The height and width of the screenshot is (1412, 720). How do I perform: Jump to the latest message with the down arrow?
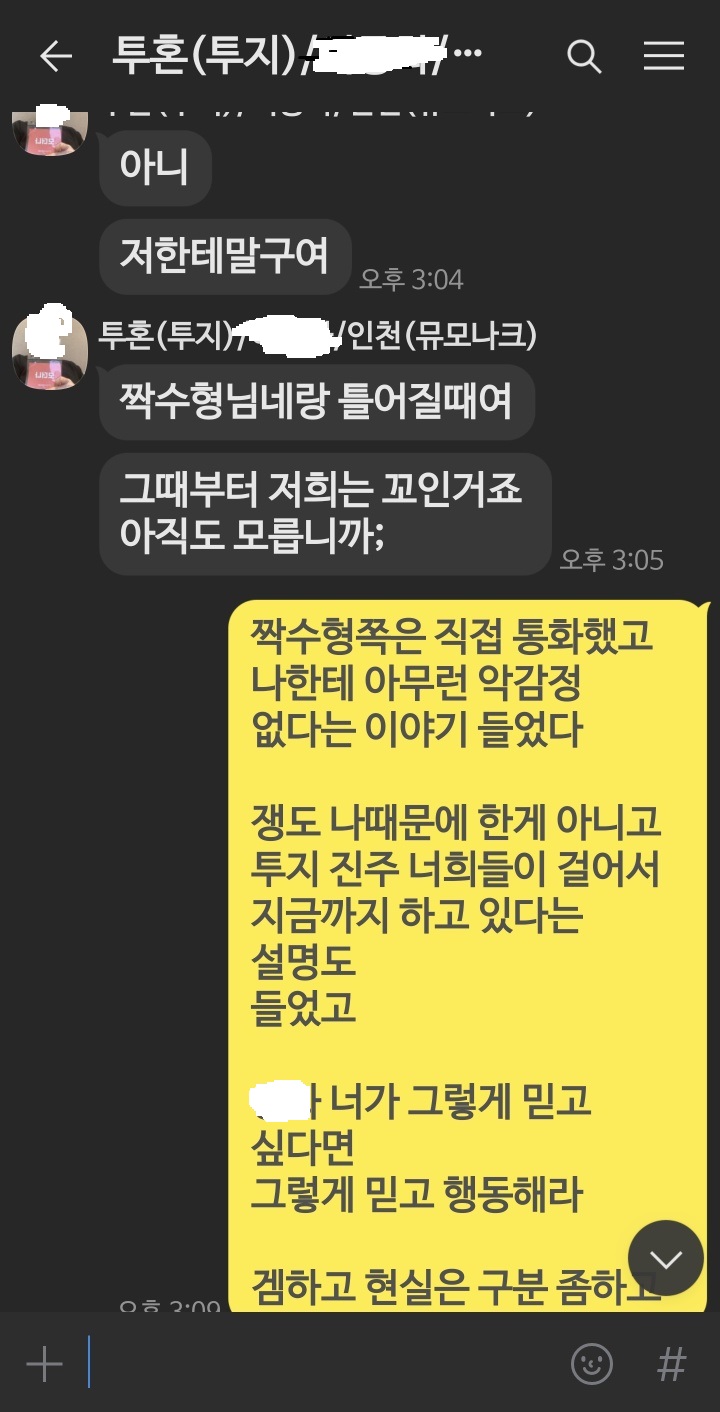pos(665,1259)
